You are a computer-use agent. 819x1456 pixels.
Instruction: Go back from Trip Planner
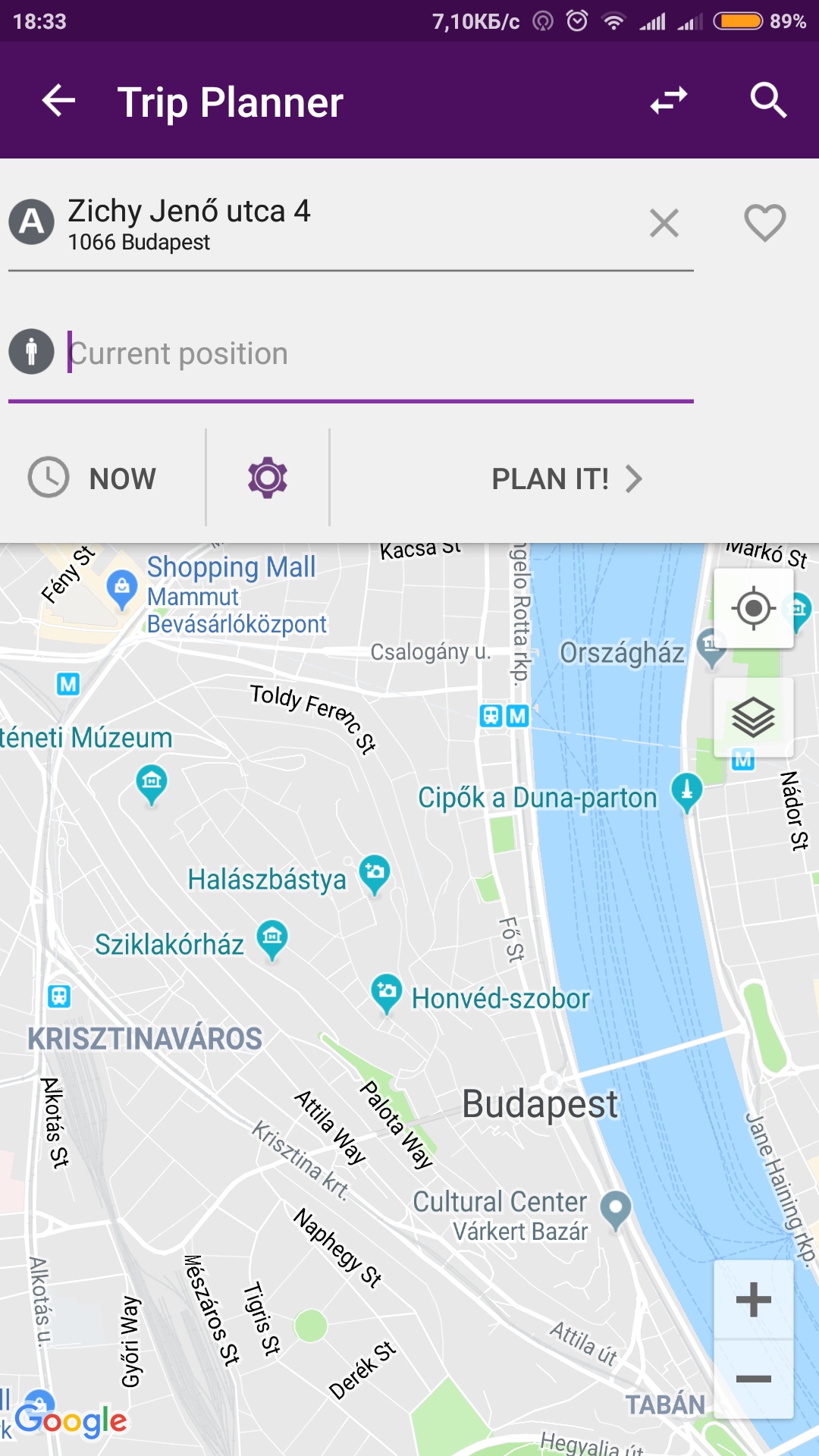[58, 101]
